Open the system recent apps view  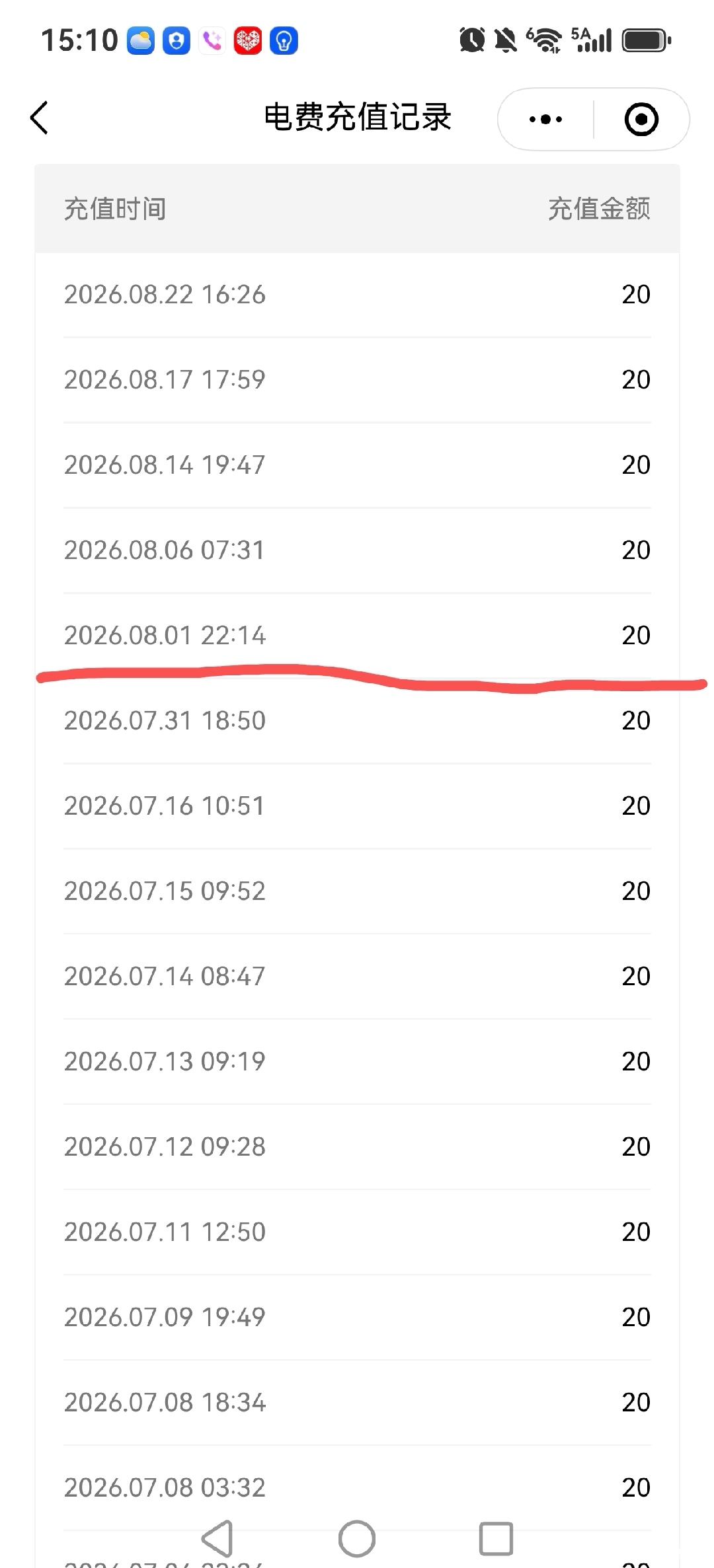tap(496, 1539)
